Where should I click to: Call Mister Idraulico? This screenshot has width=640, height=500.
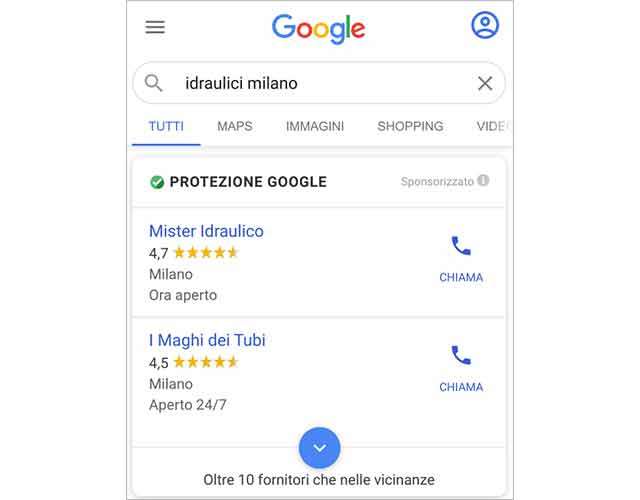click(x=461, y=257)
